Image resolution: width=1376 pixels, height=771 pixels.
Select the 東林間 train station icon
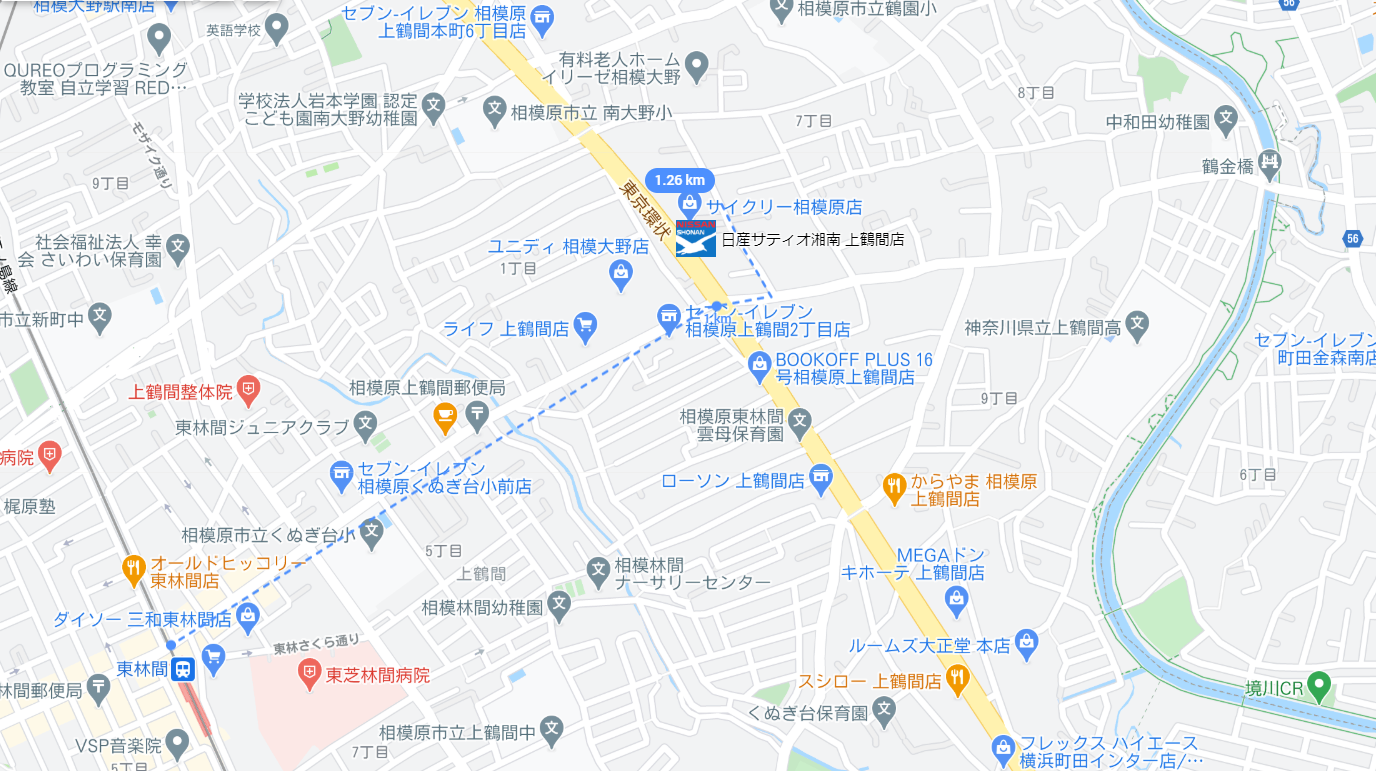(182, 670)
